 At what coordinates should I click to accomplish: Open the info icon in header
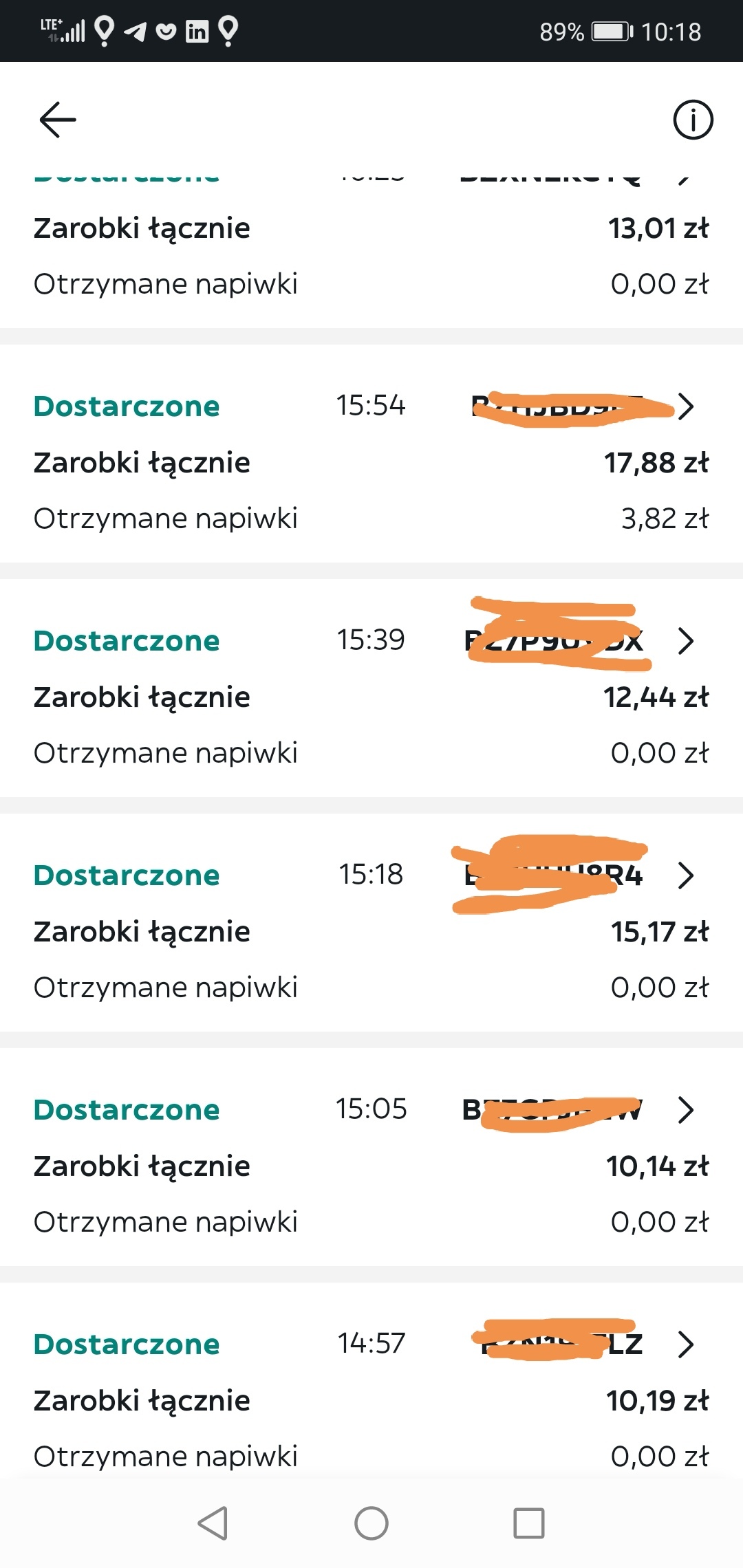(x=692, y=120)
